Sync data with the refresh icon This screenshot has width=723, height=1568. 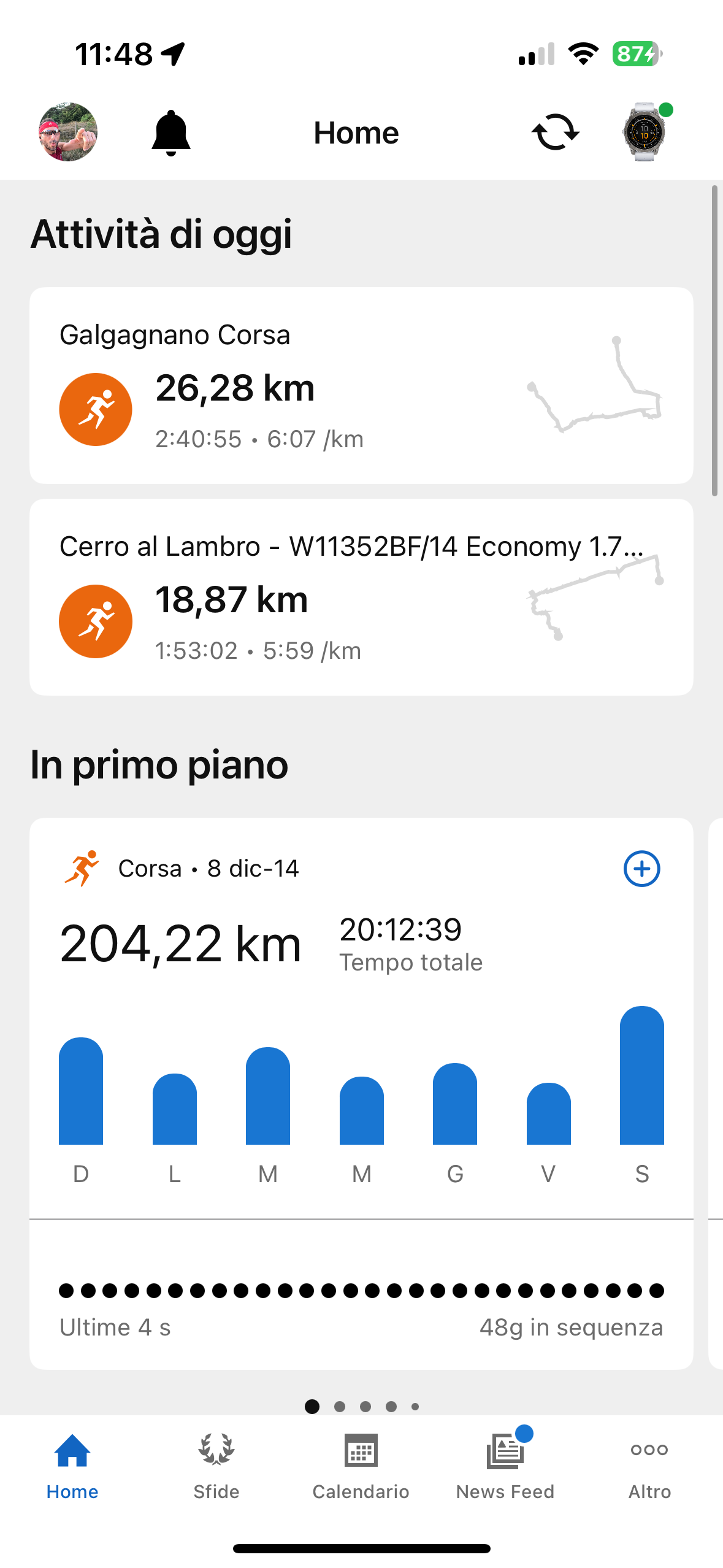click(x=555, y=133)
